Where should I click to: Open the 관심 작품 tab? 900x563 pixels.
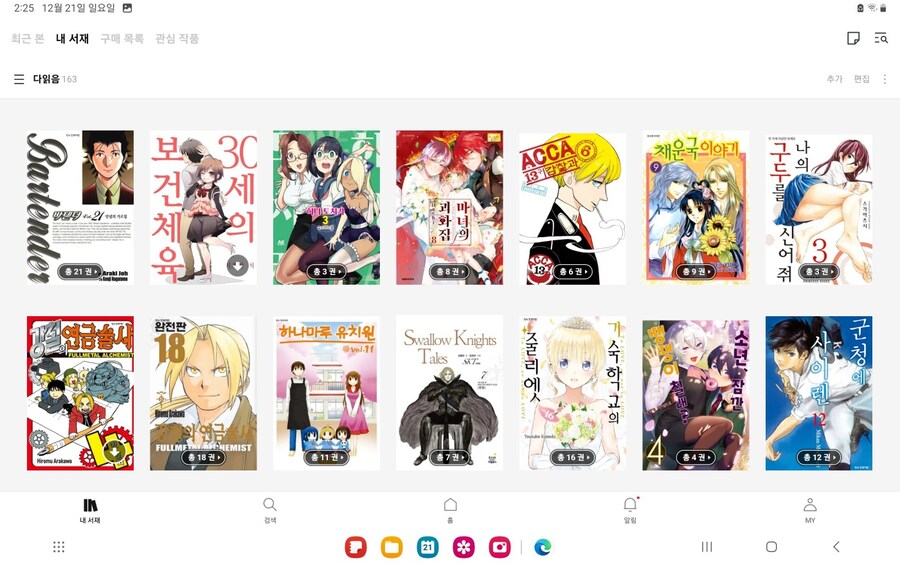[x=176, y=39]
